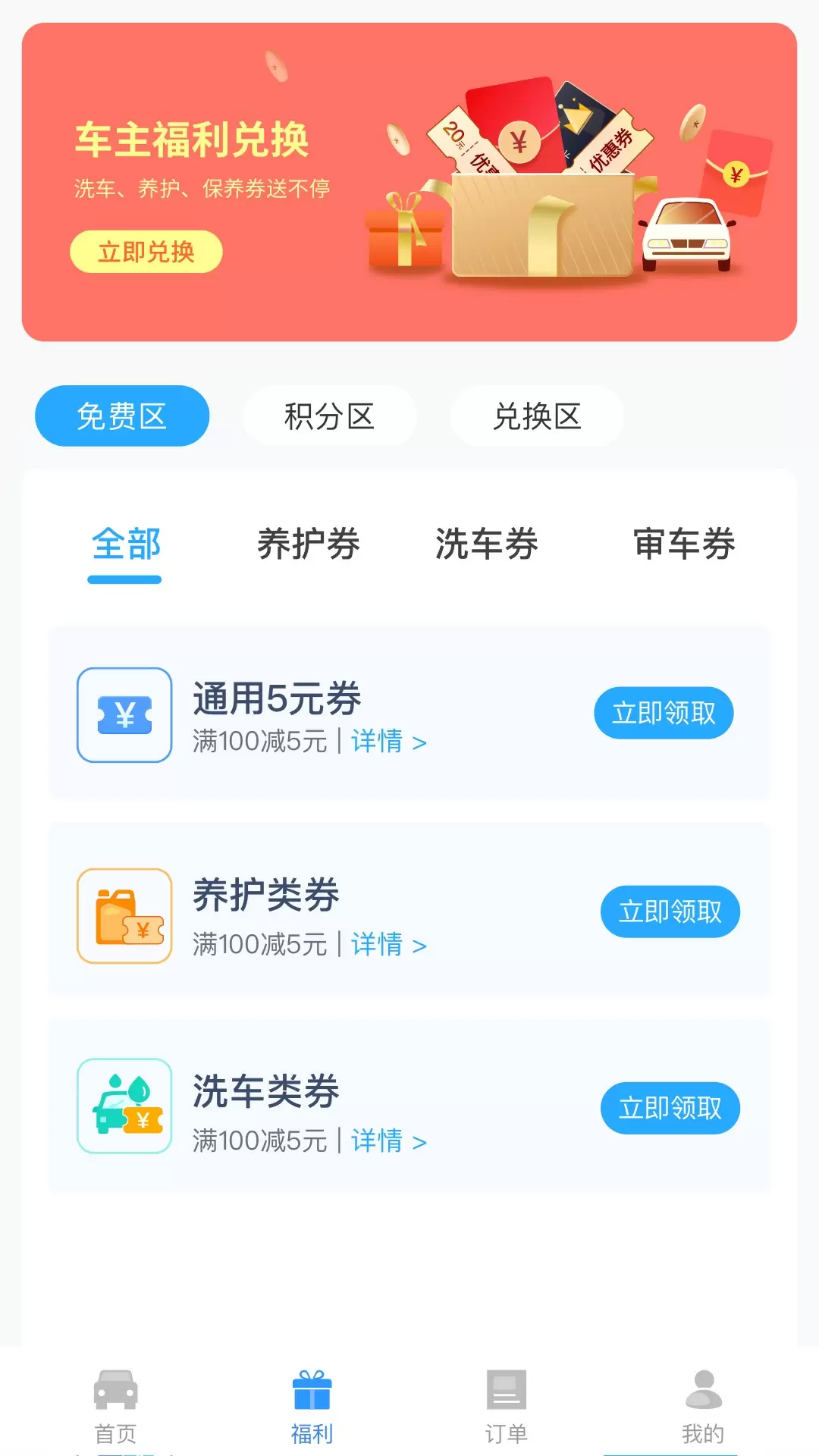Image resolution: width=819 pixels, height=1456 pixels.
Task: View 详情 for 通用5元券
Action: (388, 742)
